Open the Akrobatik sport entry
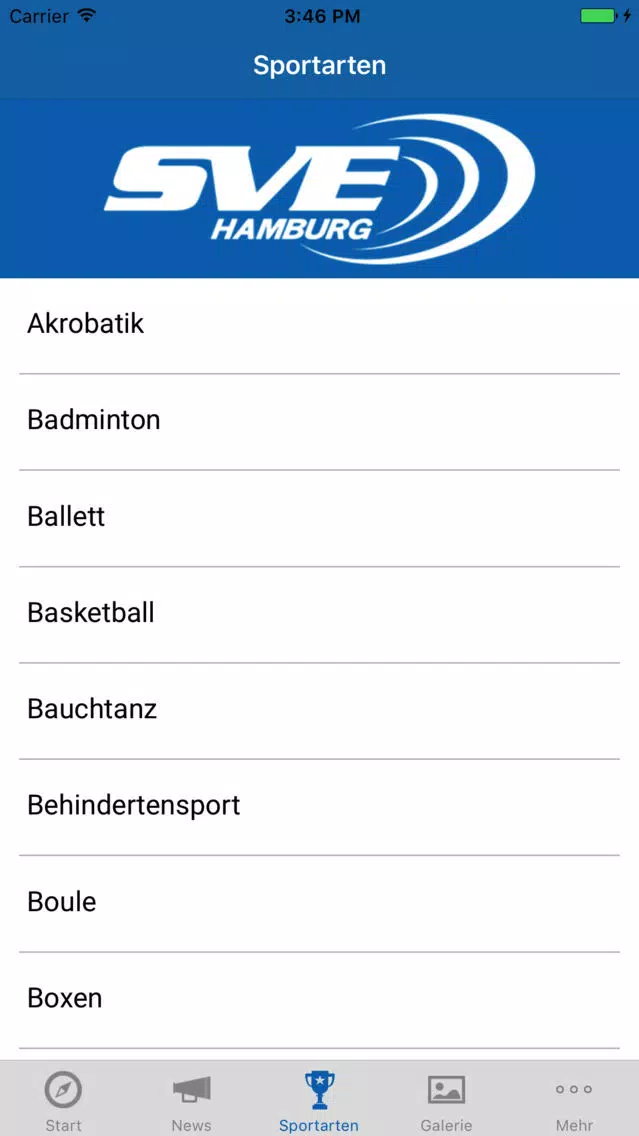The height and width of the screenshot is (1136, 639). (320, 326)
